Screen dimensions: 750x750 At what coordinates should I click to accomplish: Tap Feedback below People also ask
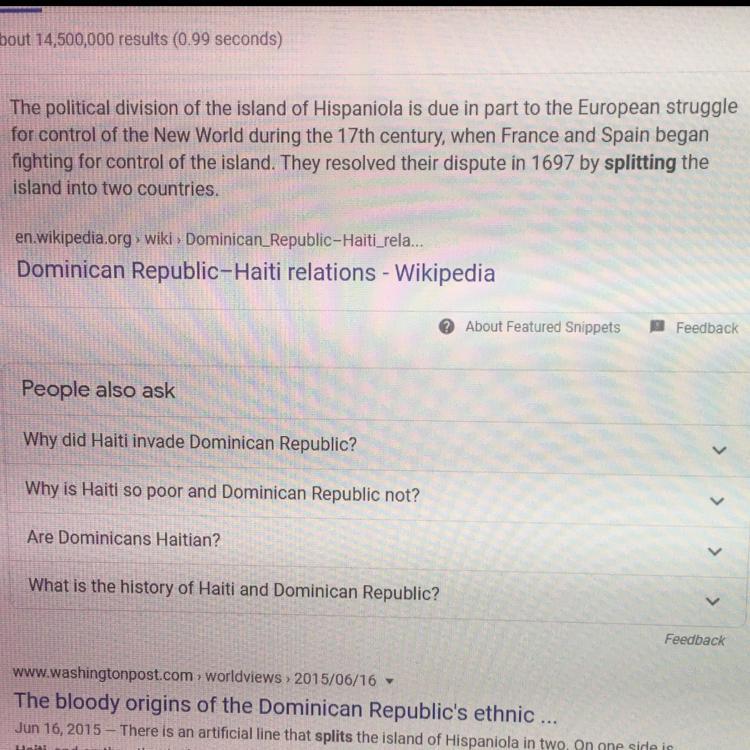[x=694, y=640]
